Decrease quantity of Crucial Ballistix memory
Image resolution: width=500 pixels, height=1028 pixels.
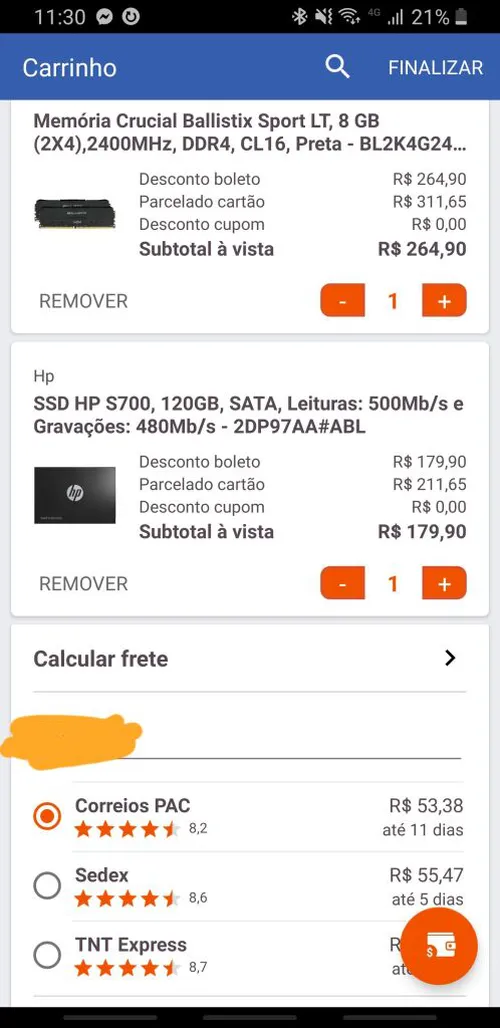342,301
